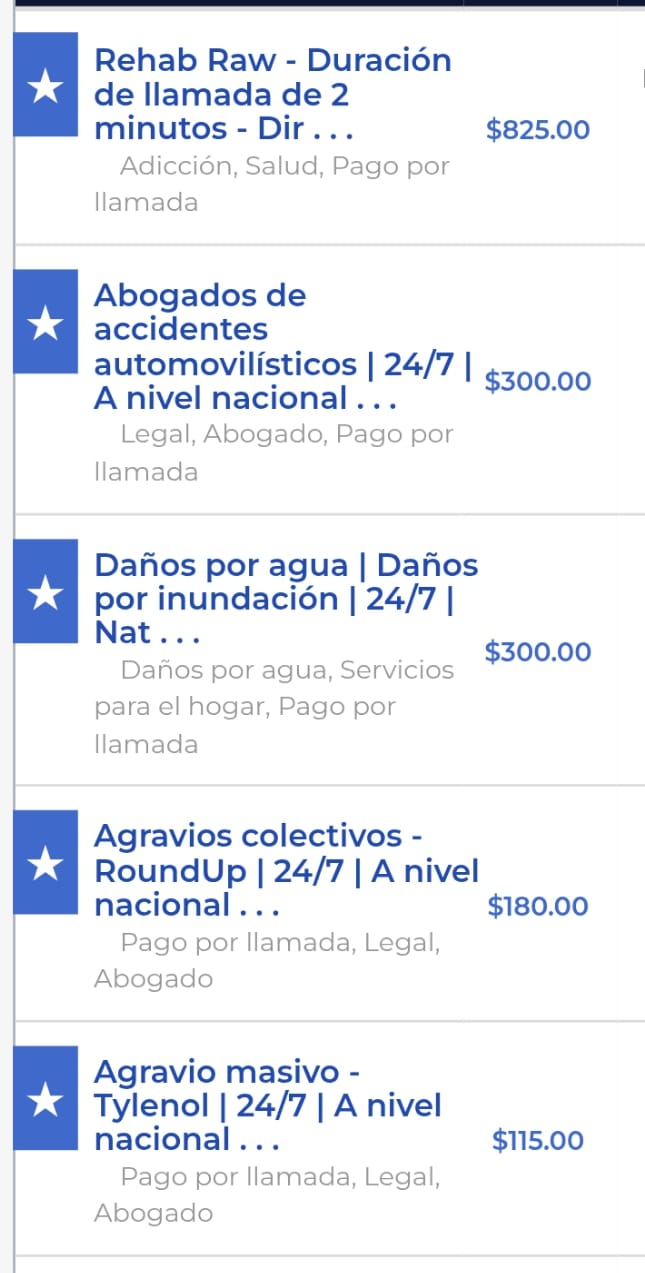Open Abogados de accidentes automovilísticos offer

282,347
